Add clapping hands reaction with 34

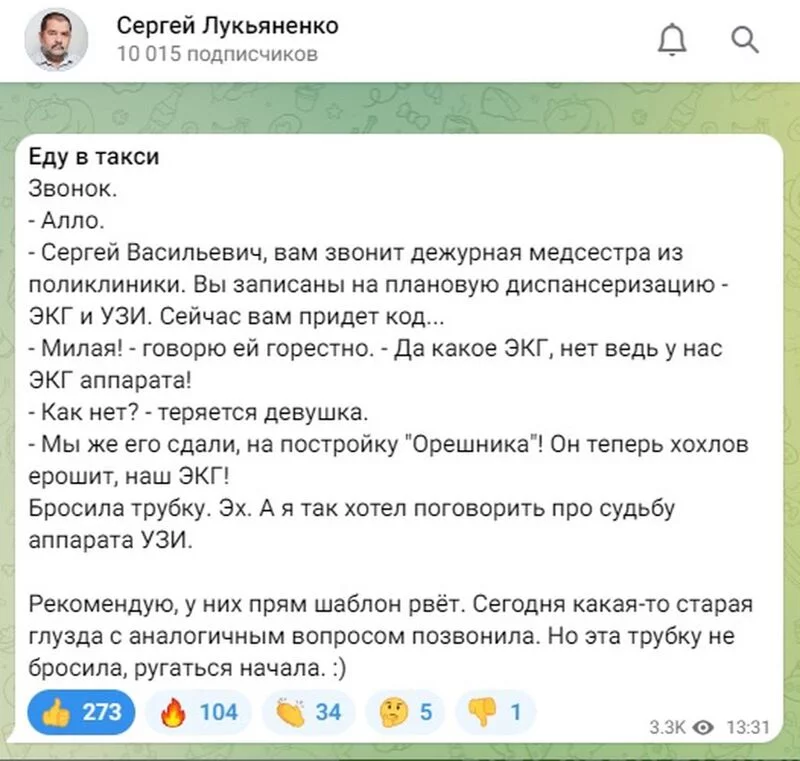(309, 712)
